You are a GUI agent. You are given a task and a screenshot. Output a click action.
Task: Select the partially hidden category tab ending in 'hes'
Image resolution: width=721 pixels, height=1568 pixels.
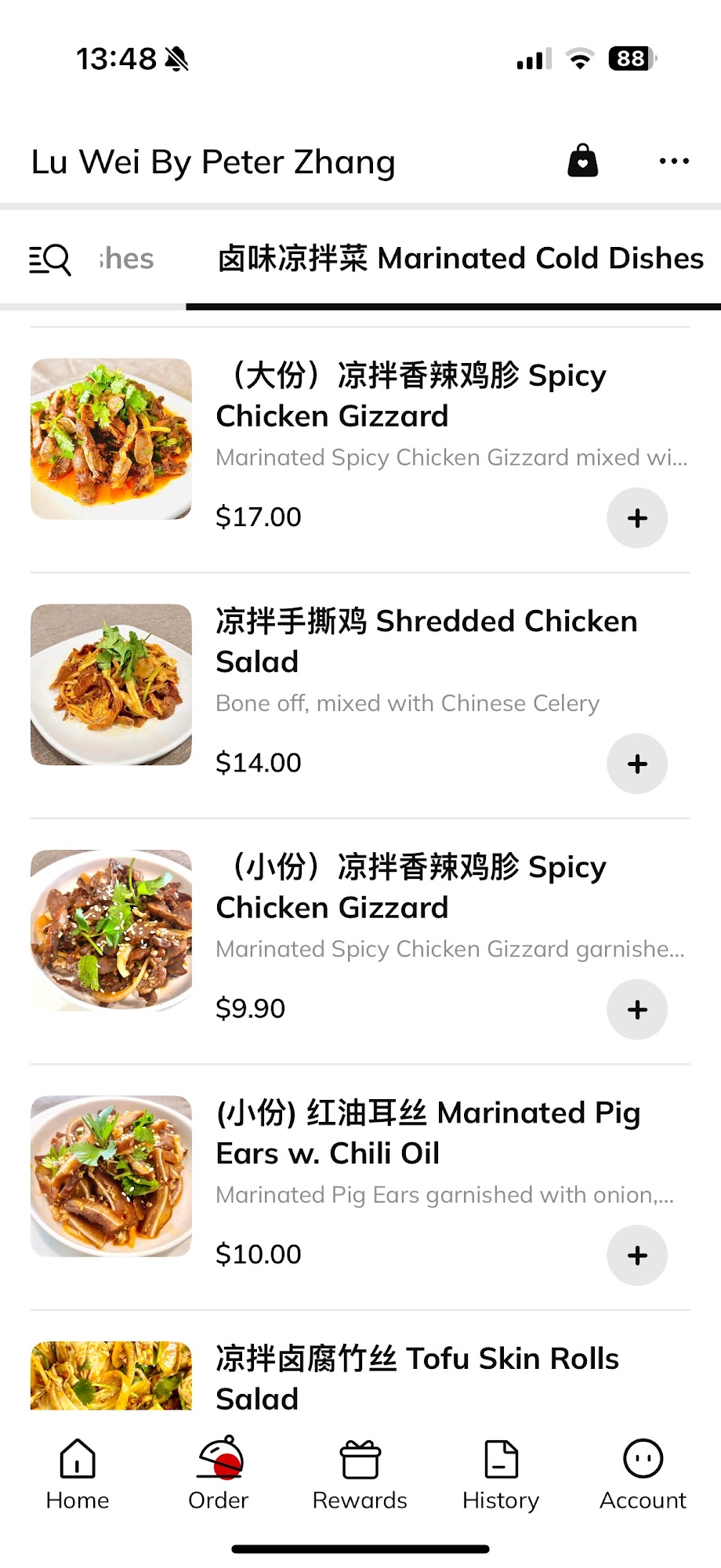click(x=128, y=260)
